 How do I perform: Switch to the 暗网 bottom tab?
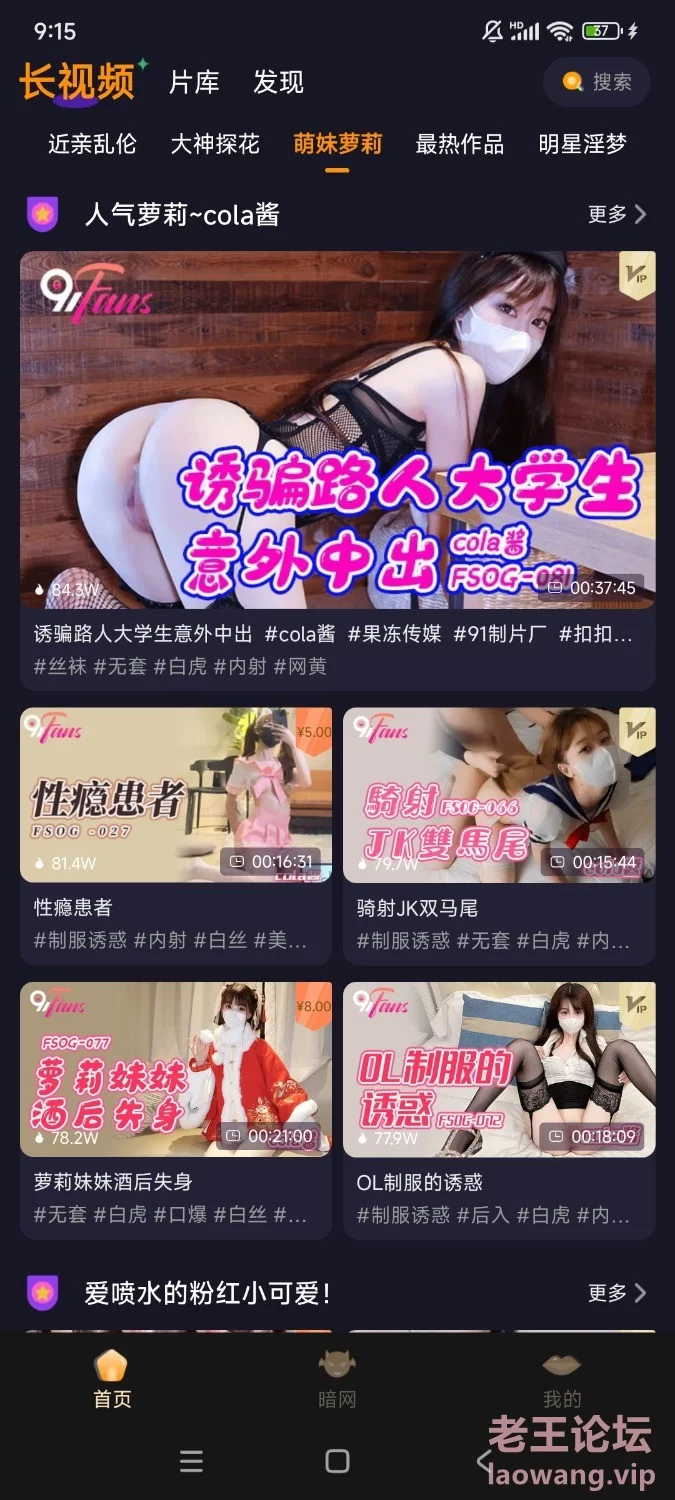click(x=337, y=1379)
